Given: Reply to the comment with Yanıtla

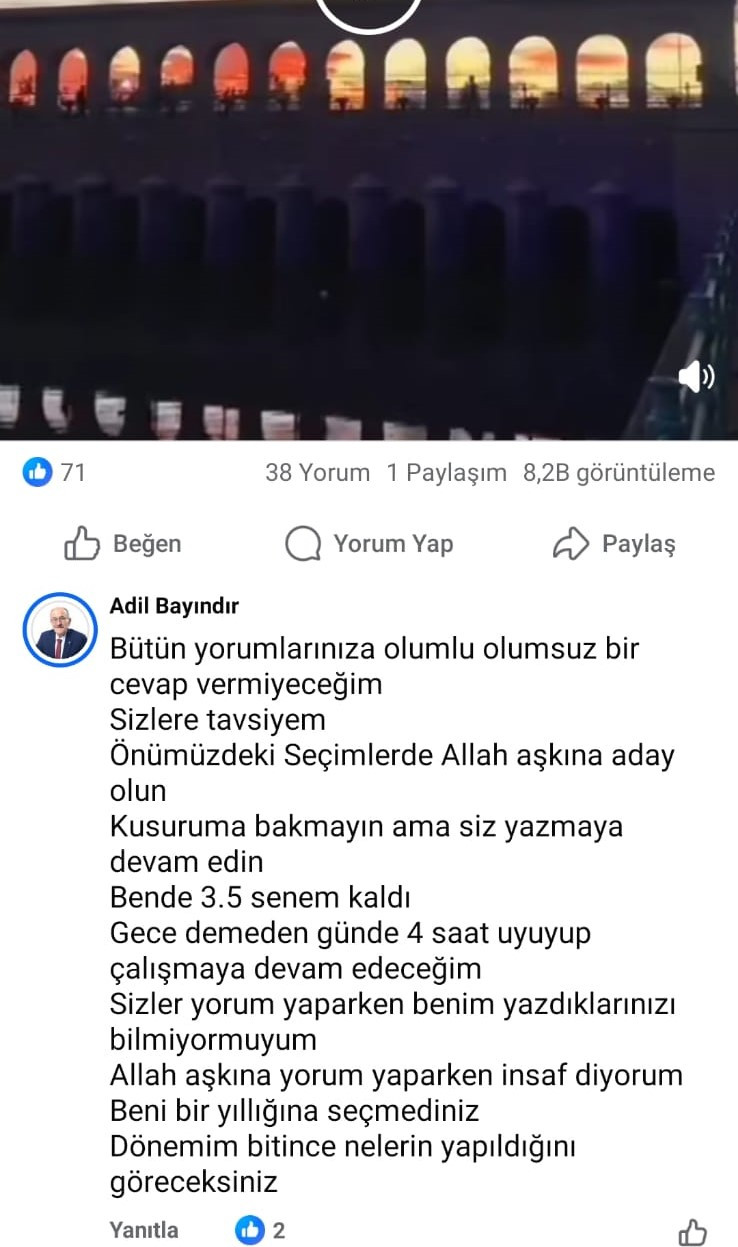Looking at the screenshot, I should pos(144,1230).
